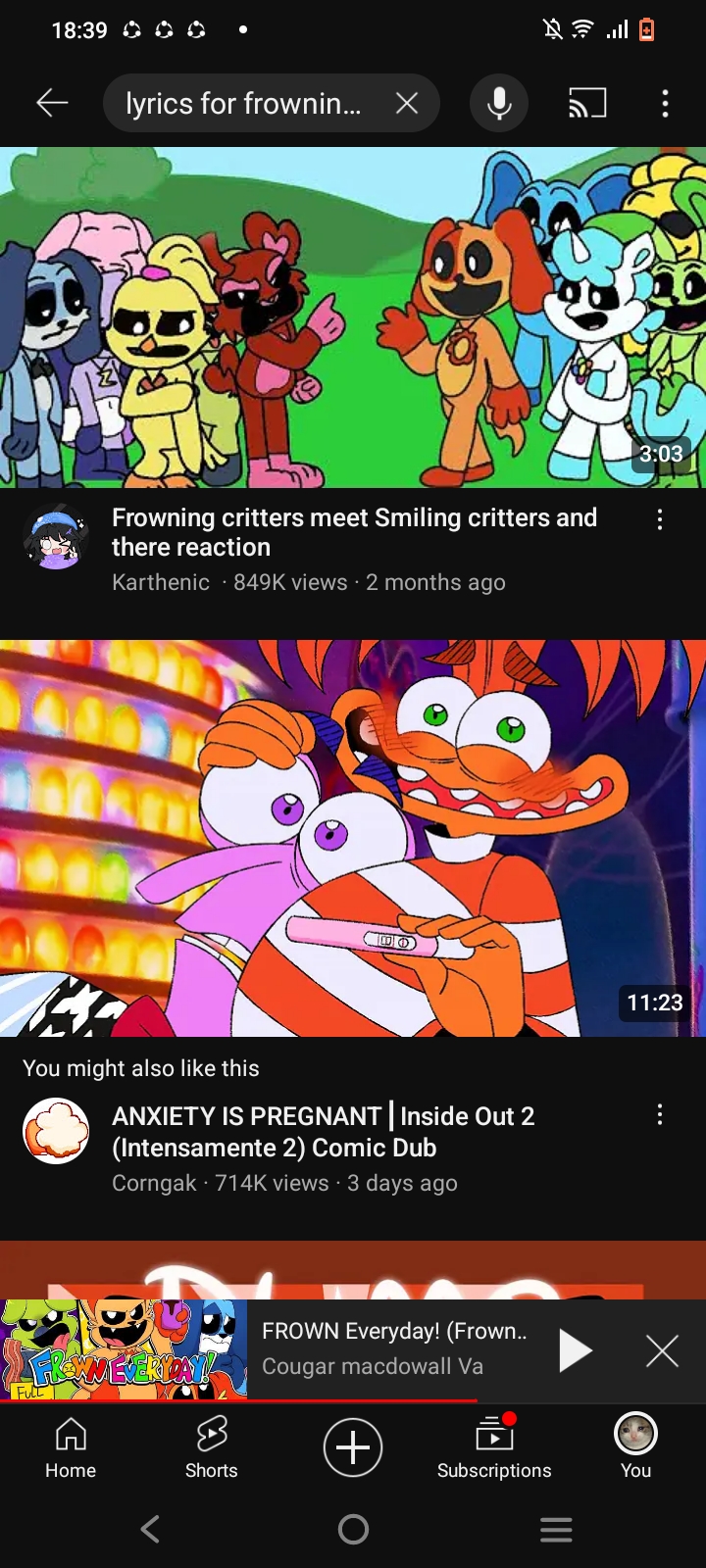Clear the search query text
The width and height of the screenshot is (706, 1568).
(x=407, y=103)
